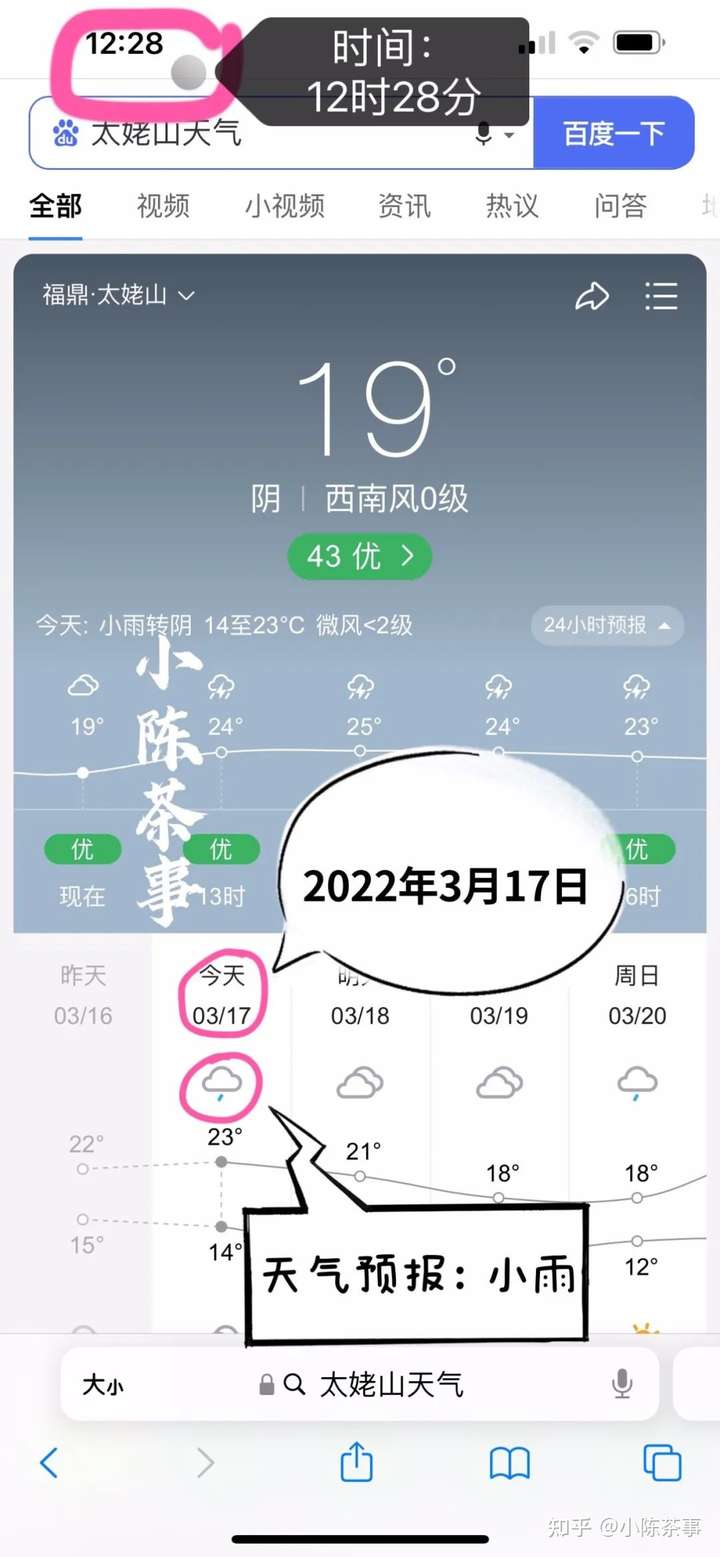Screen dimensions: 720x1557
Task: Expand the 福鼎·太姥山 location dropdown
Action: point(118,295)
